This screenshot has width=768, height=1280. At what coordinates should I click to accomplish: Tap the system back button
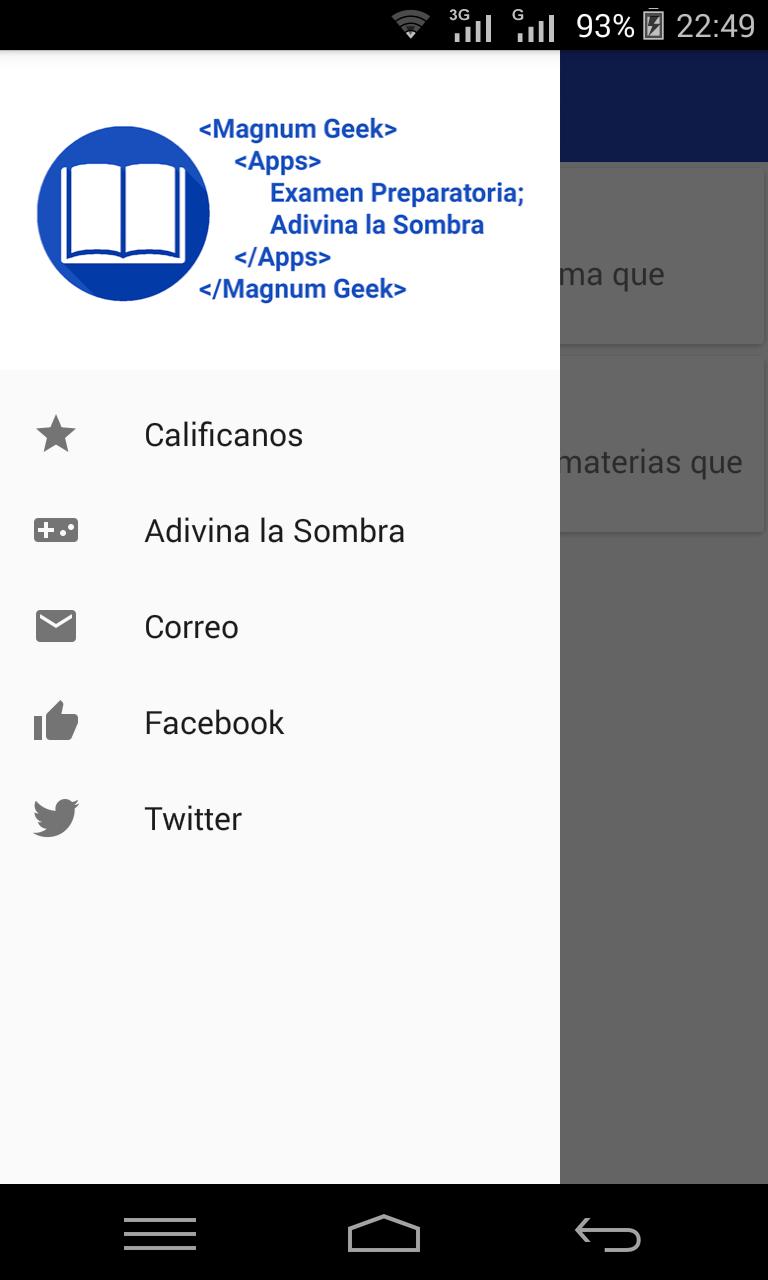coord(607,1234)
